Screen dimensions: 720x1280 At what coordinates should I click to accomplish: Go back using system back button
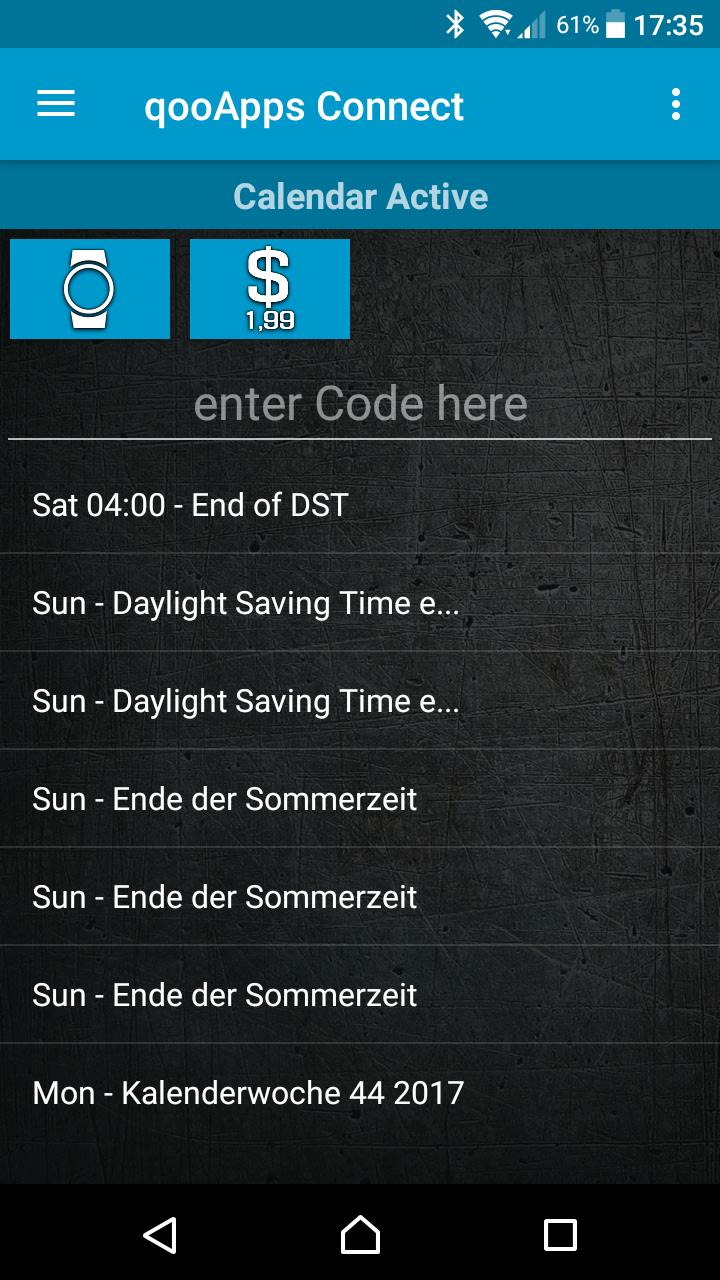[x=160, y=1234]
